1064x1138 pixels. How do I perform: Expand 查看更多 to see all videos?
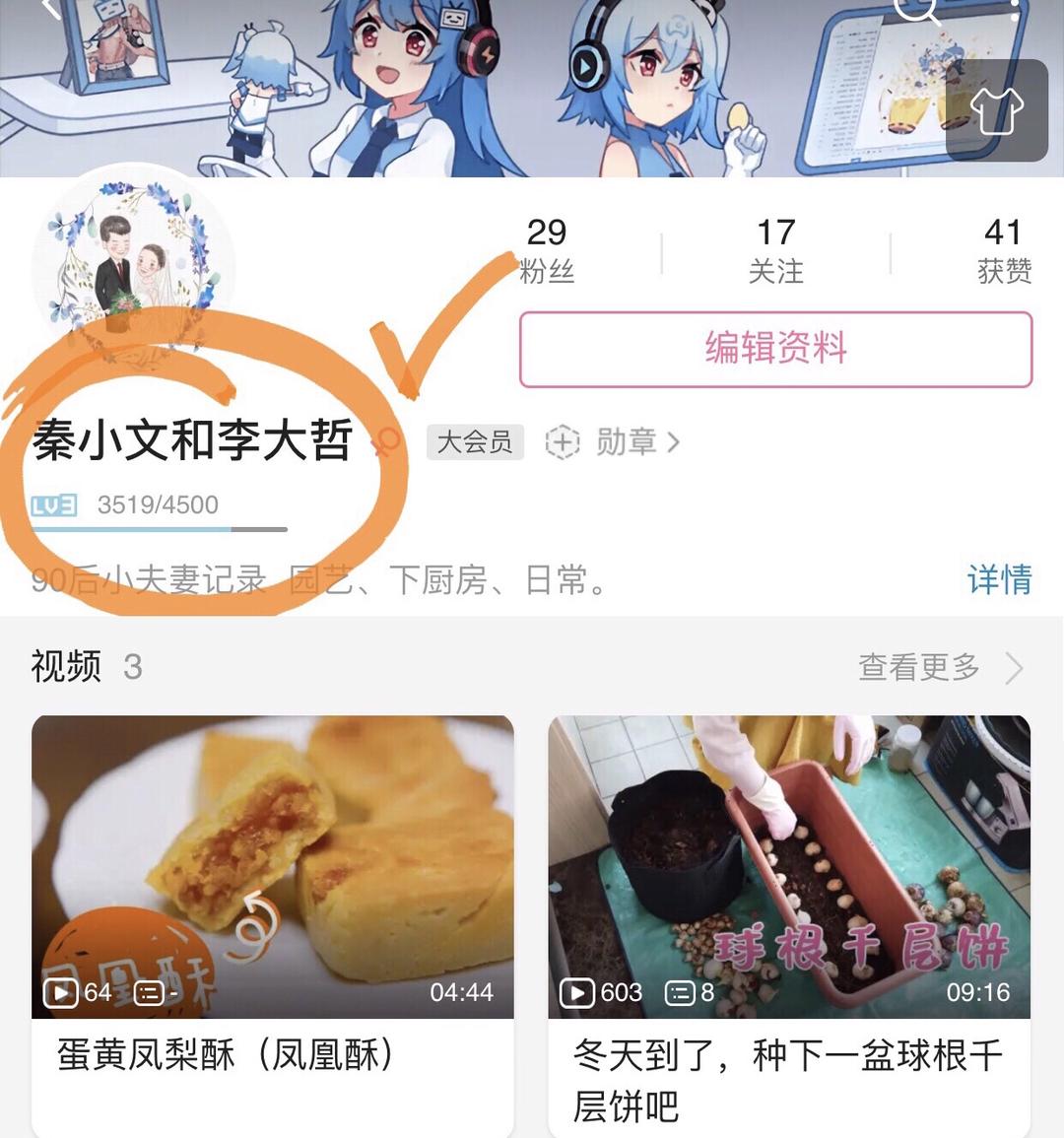coord(916,667)
